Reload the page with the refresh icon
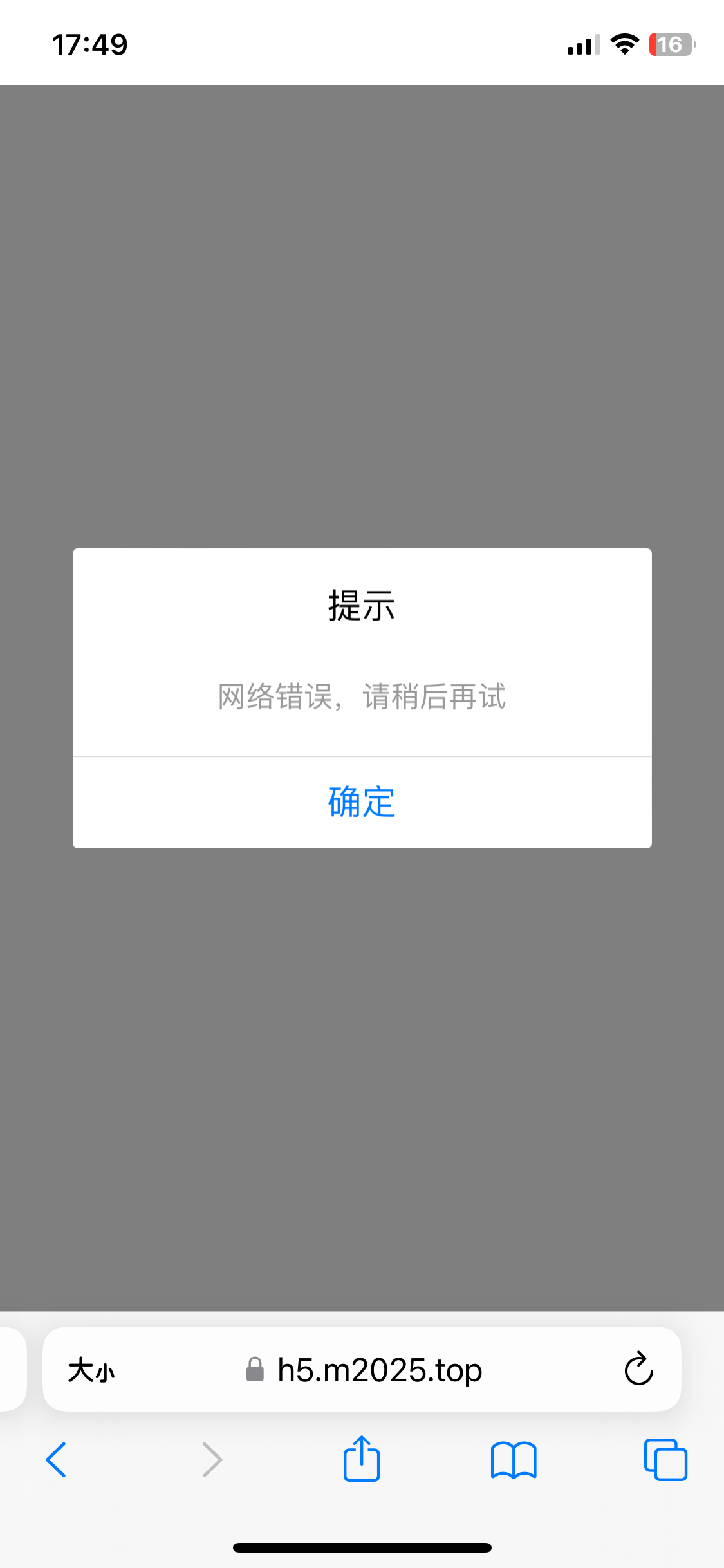724x1568 pixels. tap(638, 1368)
